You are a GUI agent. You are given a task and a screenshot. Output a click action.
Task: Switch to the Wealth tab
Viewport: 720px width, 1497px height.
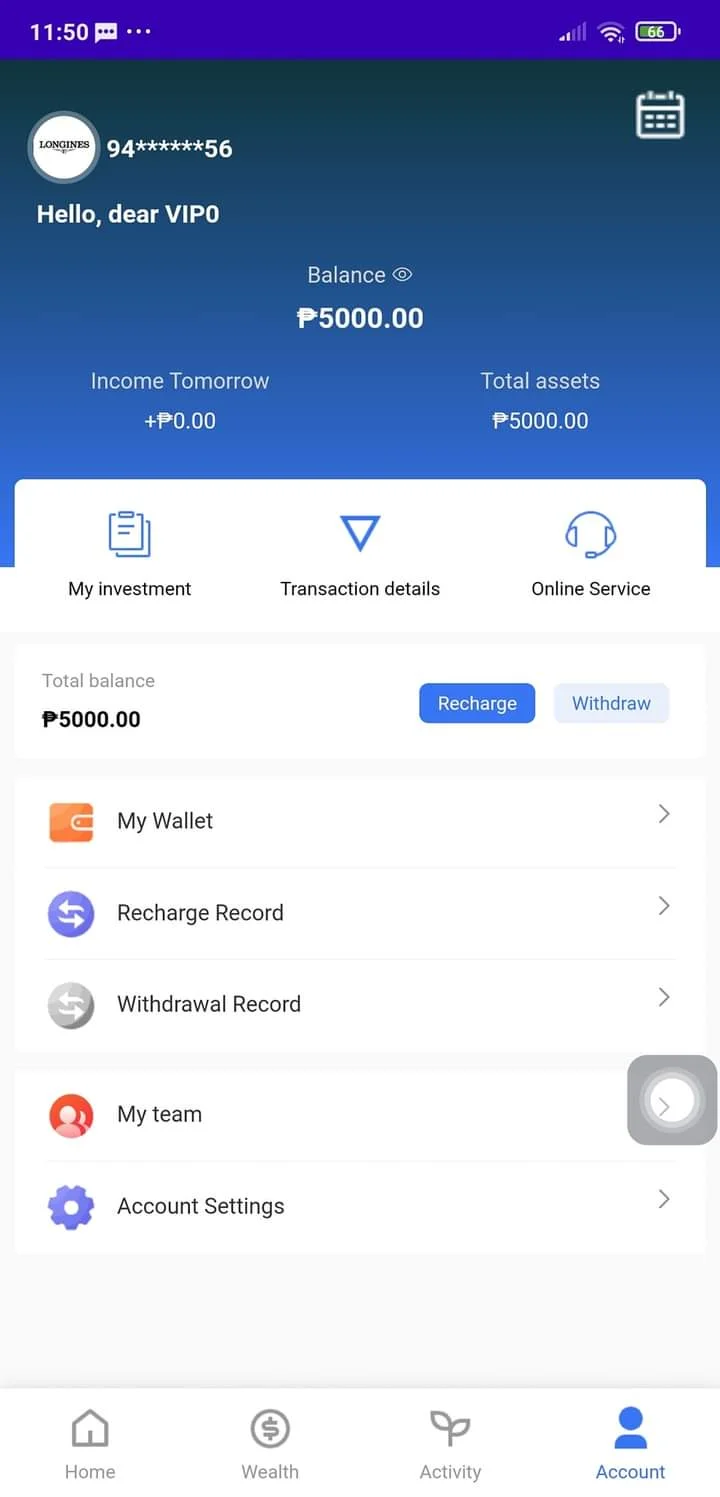point(270,1444)
